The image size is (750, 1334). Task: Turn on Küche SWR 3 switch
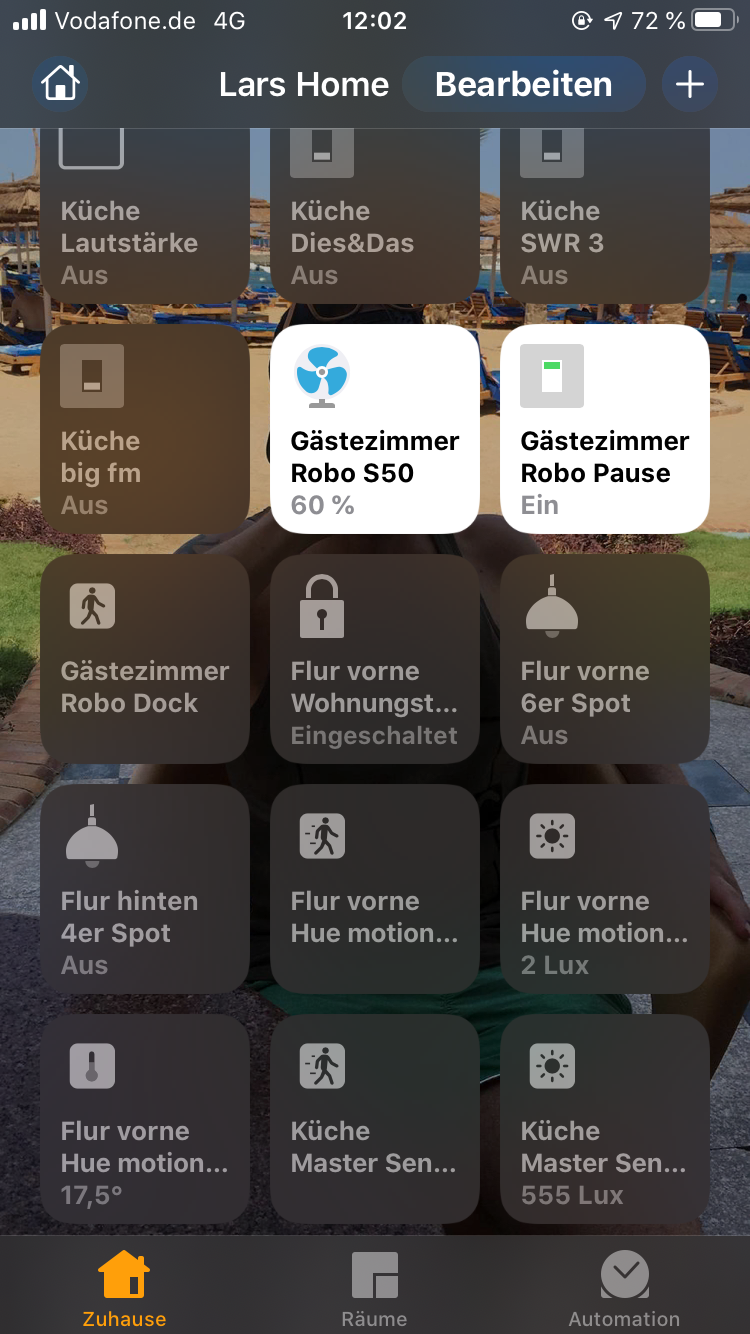point(604,215)
